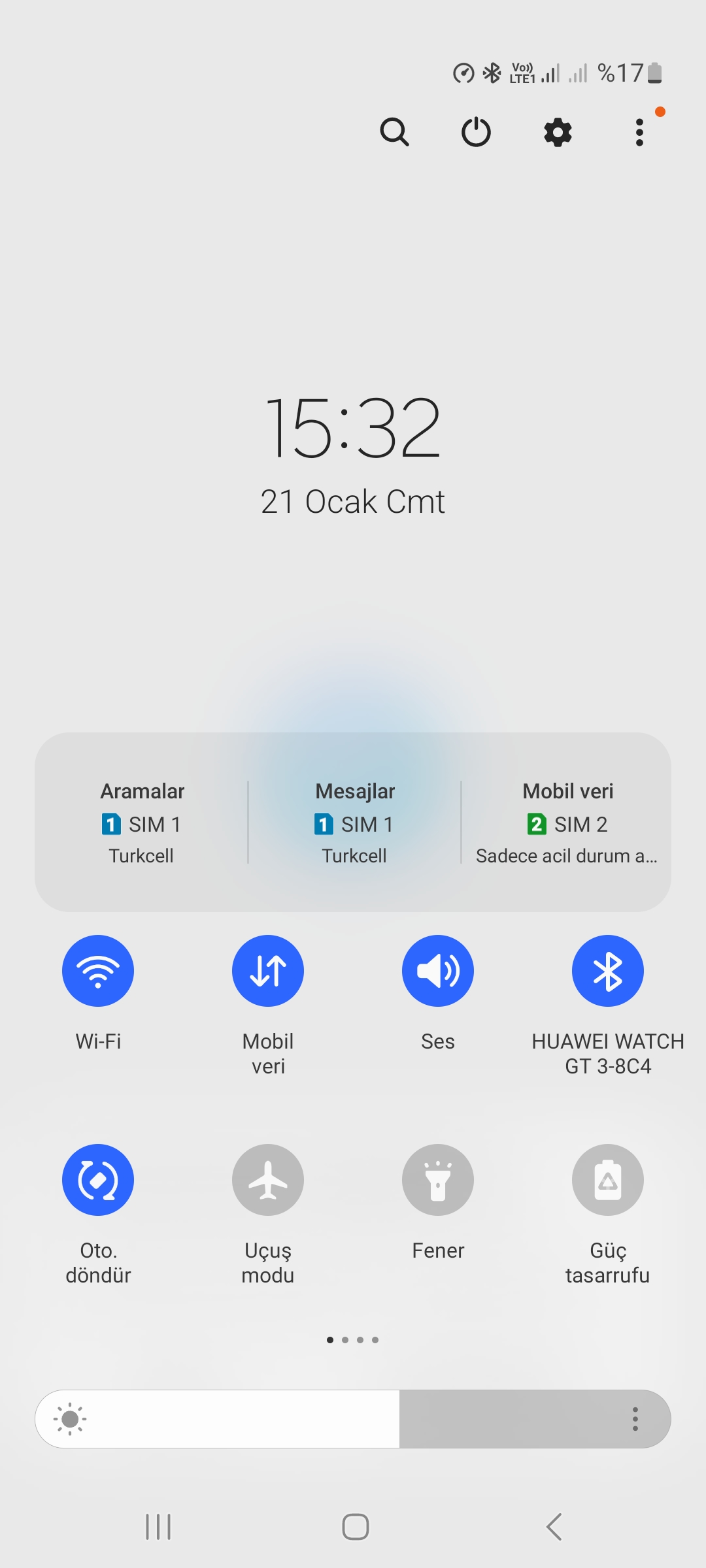The image size is (706, 1568).
Task: Turn on the Fener flashlight
Action: point(438,1180)
